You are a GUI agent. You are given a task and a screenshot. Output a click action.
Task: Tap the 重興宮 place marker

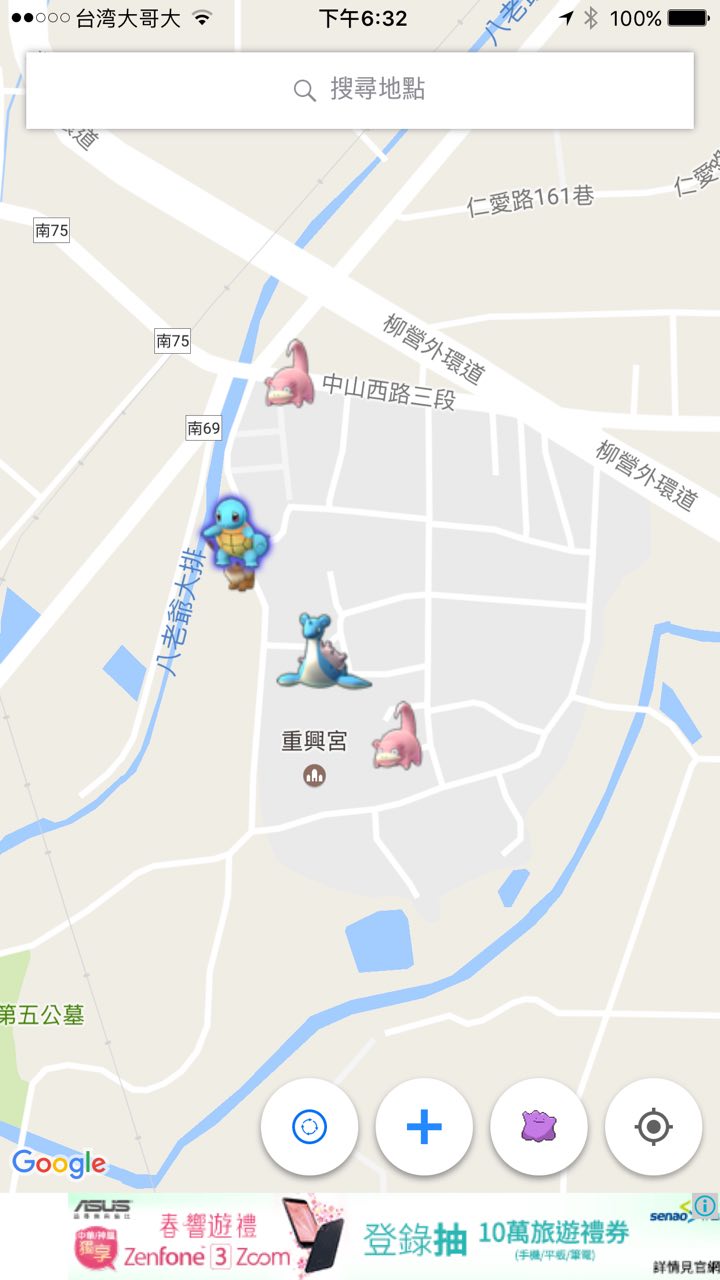point(314,774)
